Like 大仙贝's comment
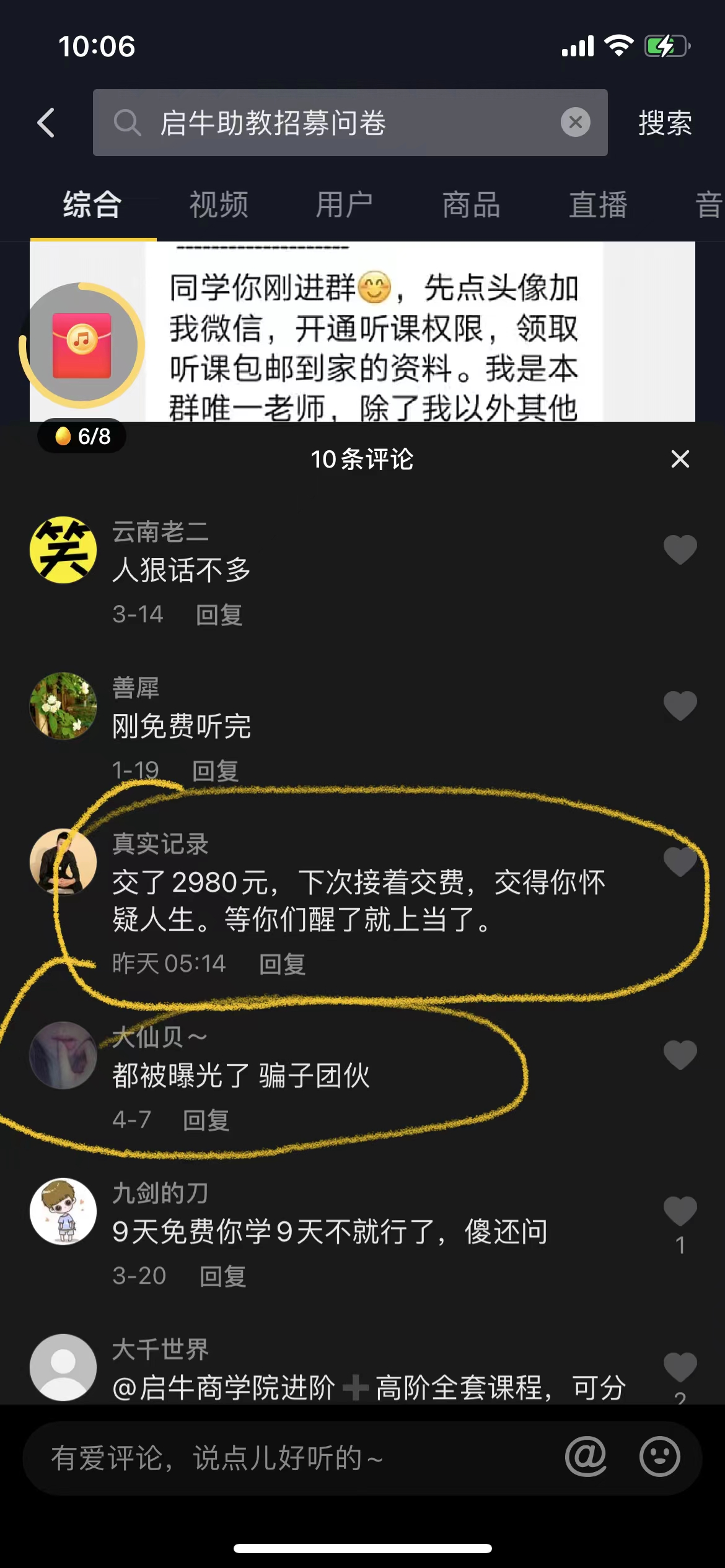Viewport: 725px width, 1568px height. coord(680,1055)
